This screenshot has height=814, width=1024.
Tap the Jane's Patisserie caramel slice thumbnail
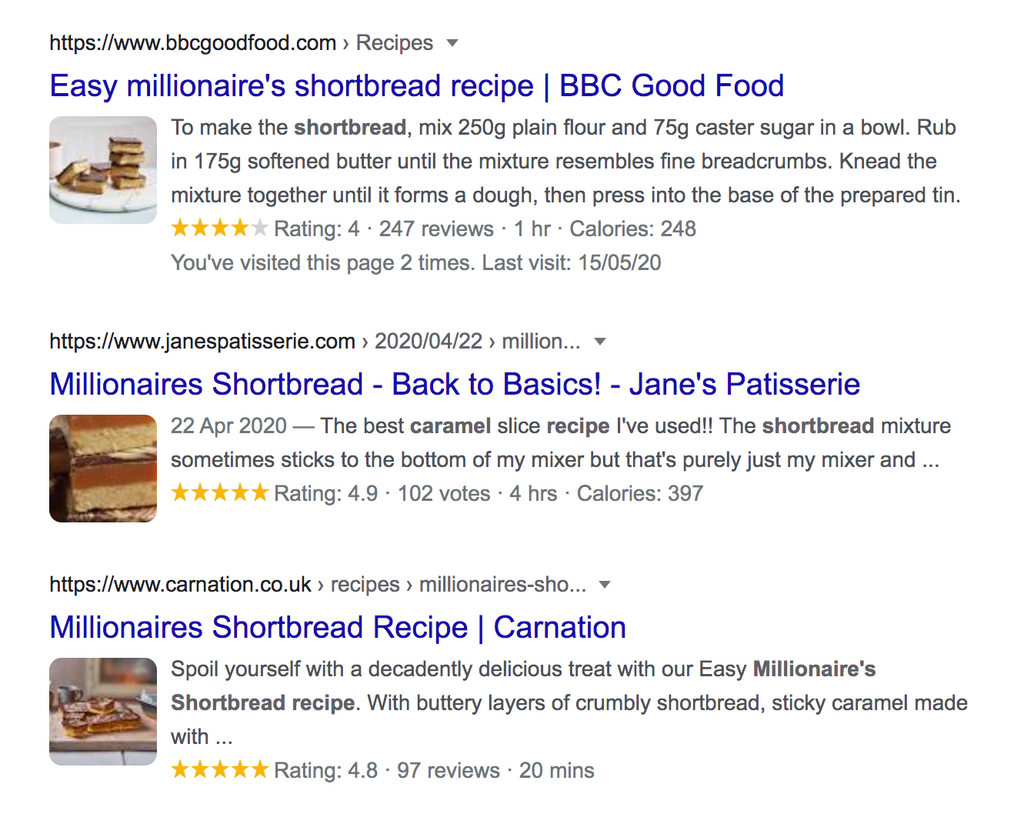103,468
